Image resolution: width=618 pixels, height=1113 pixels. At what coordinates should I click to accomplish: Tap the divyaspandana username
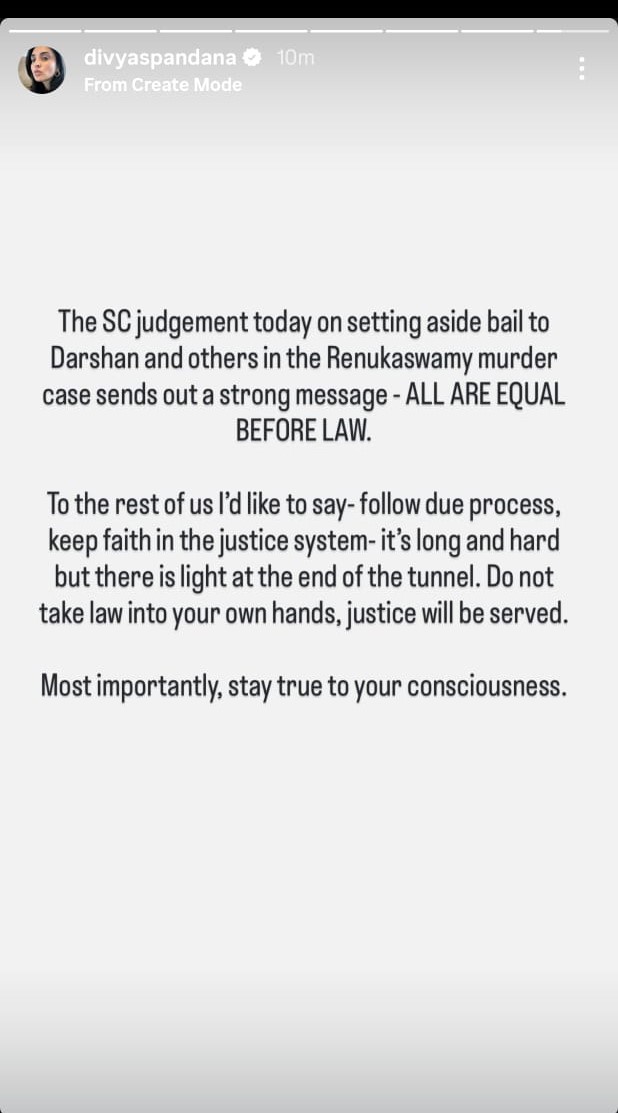coord(160,58)
